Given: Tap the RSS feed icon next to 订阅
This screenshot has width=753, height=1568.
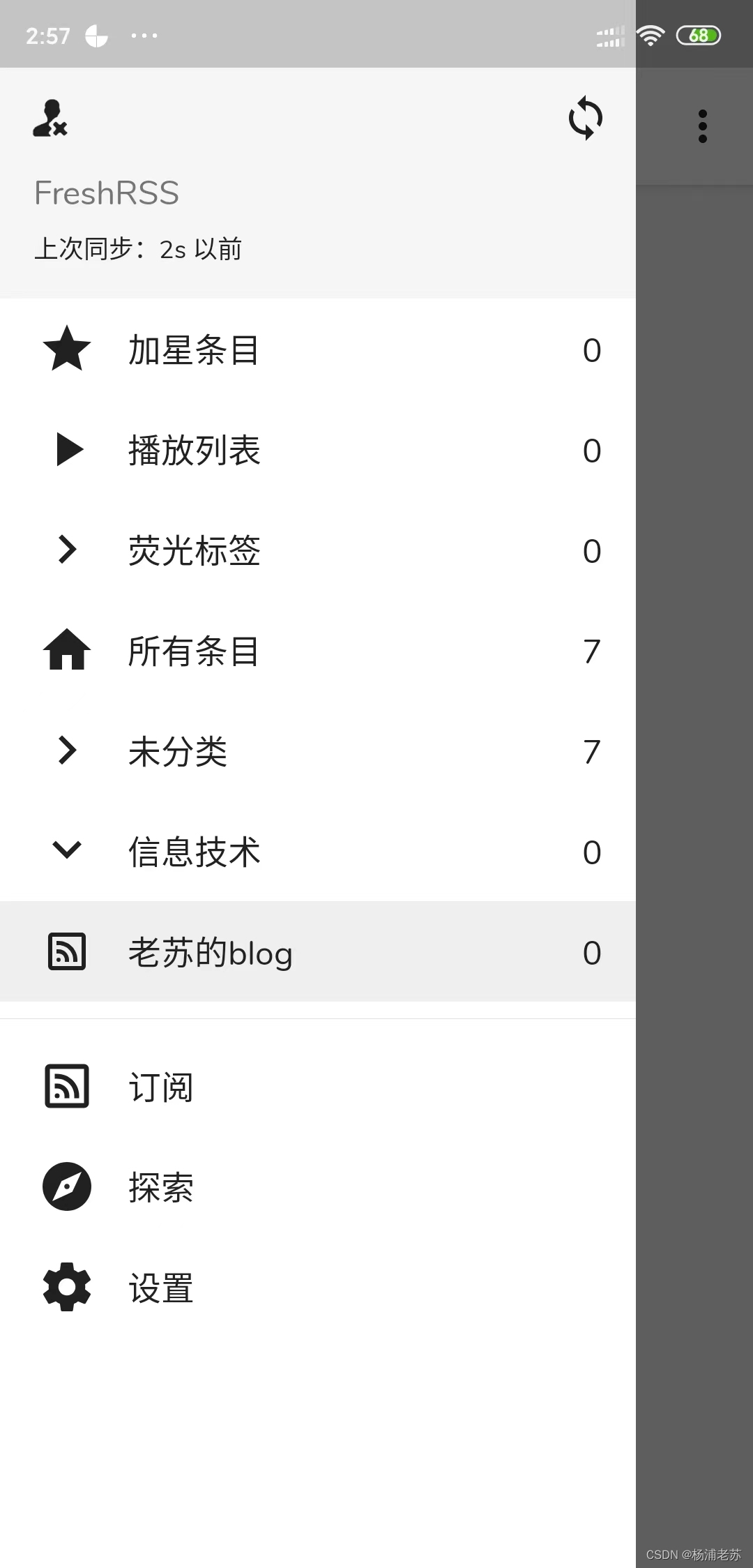Looking at the screenshot, I should [x=66, y=1086].
